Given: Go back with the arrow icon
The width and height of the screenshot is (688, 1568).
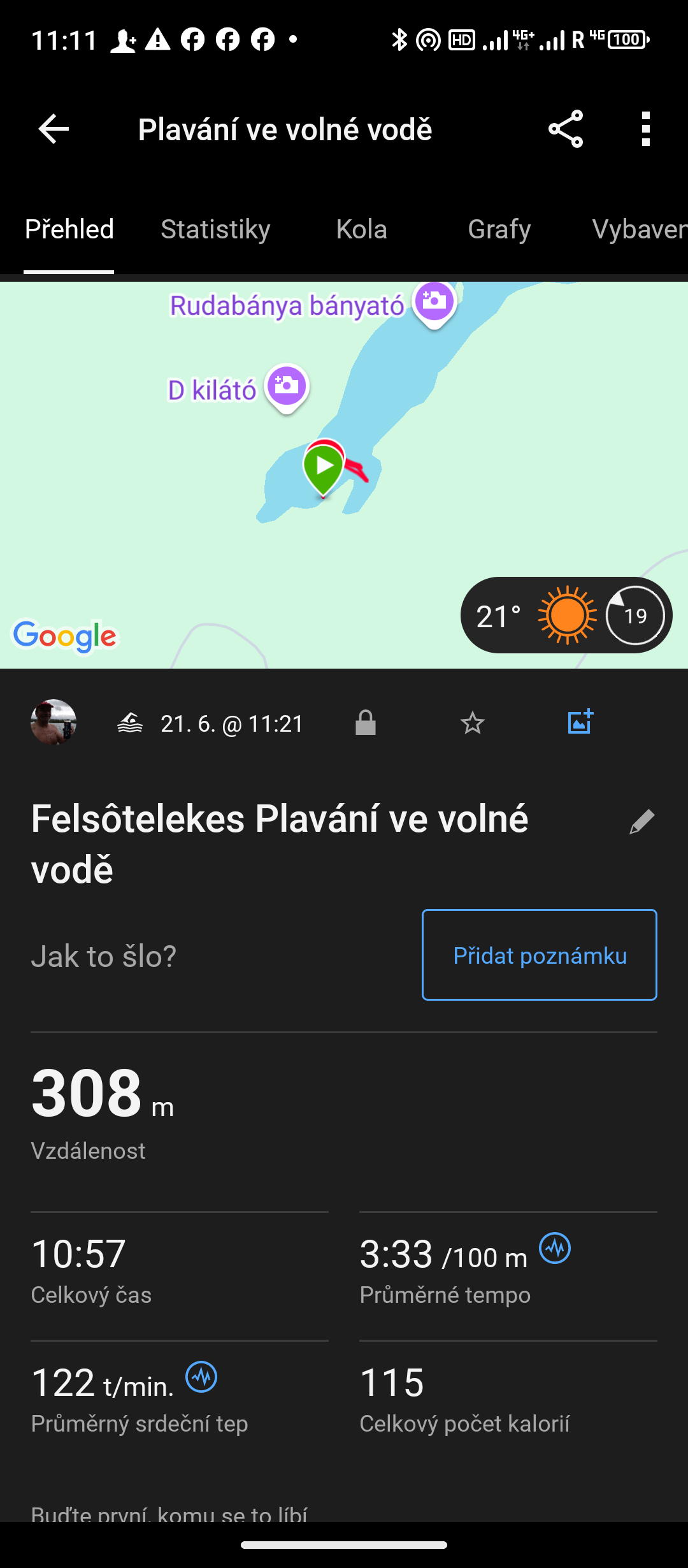Looking at the screenshot, I should [54, 129].
